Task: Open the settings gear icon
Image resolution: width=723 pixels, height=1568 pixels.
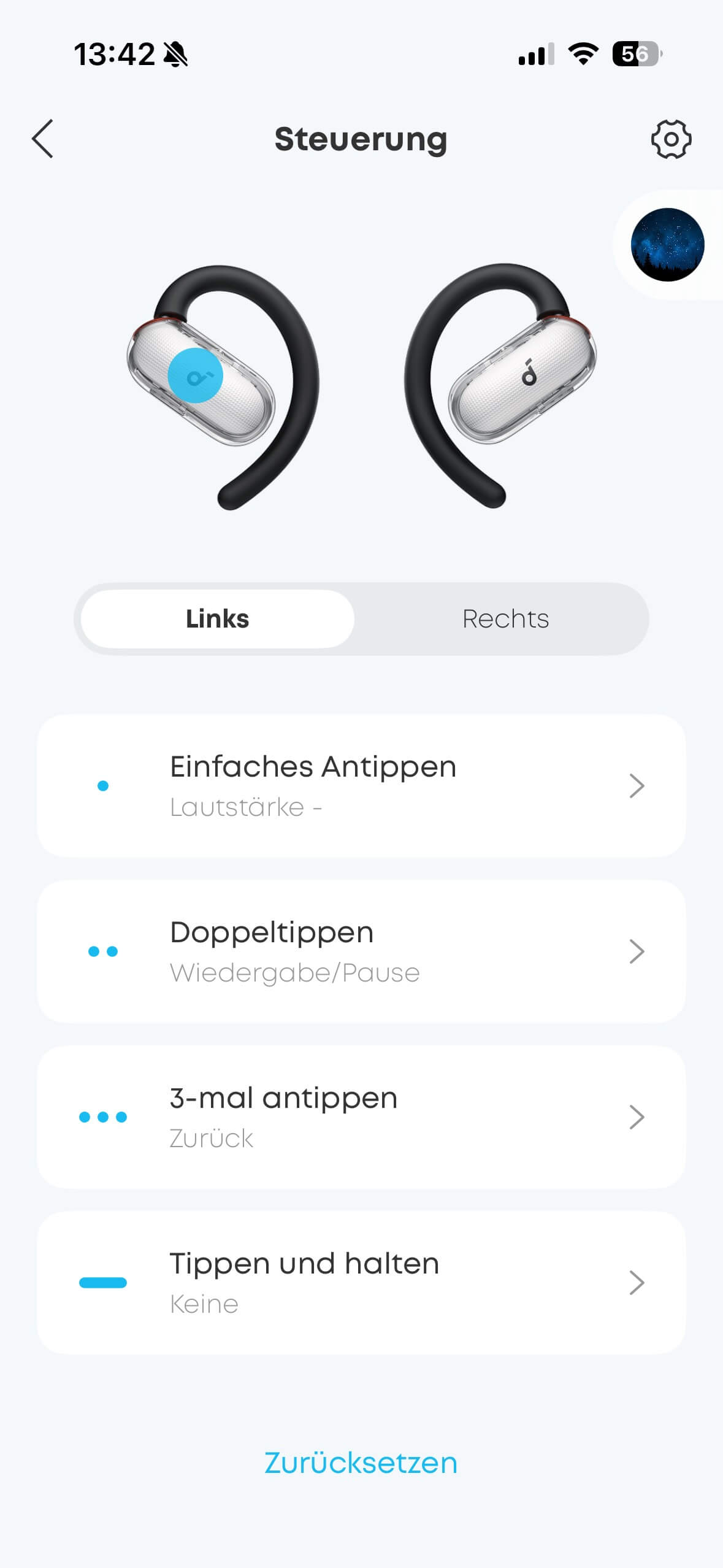Action: (671, 139)
